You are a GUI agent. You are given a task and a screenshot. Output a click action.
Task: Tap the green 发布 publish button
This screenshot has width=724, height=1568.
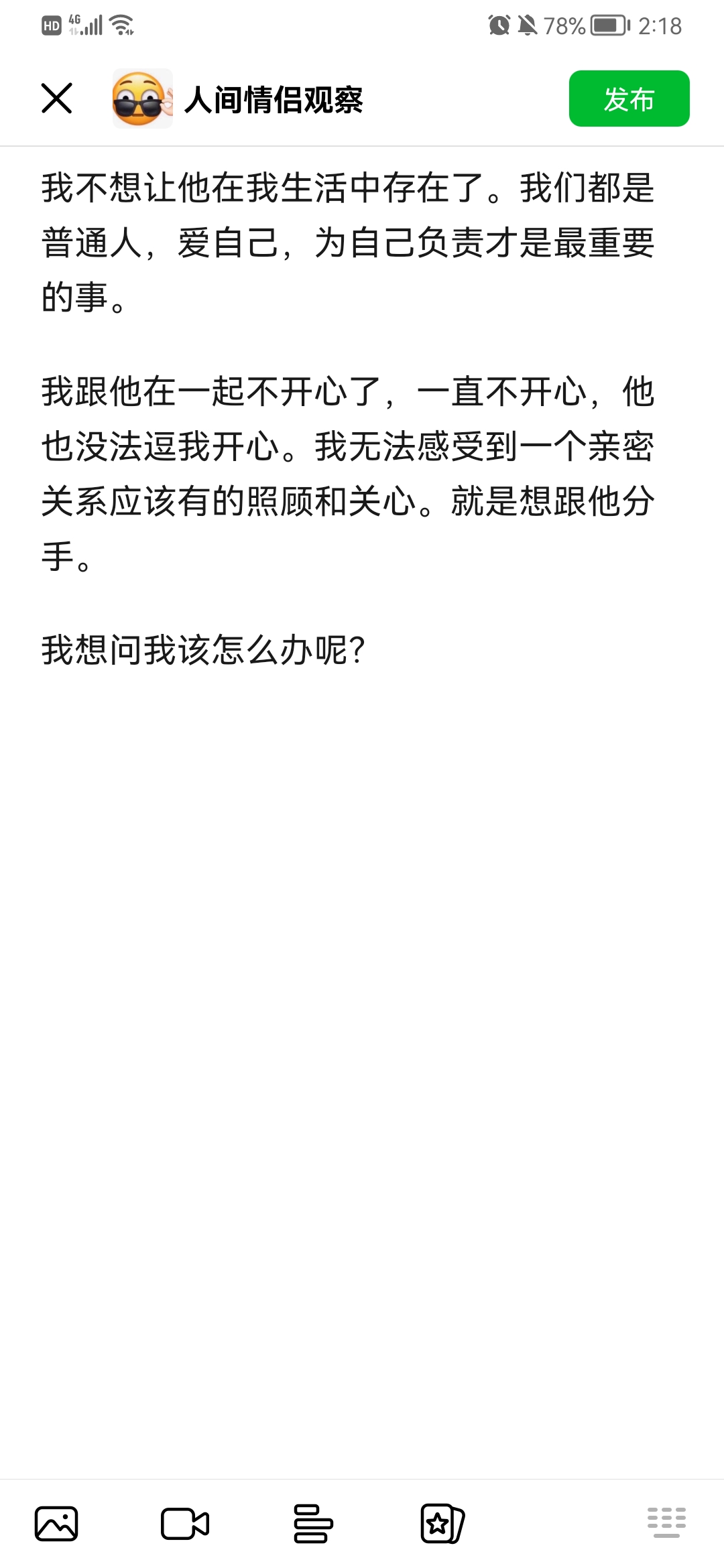click(629, 99)
